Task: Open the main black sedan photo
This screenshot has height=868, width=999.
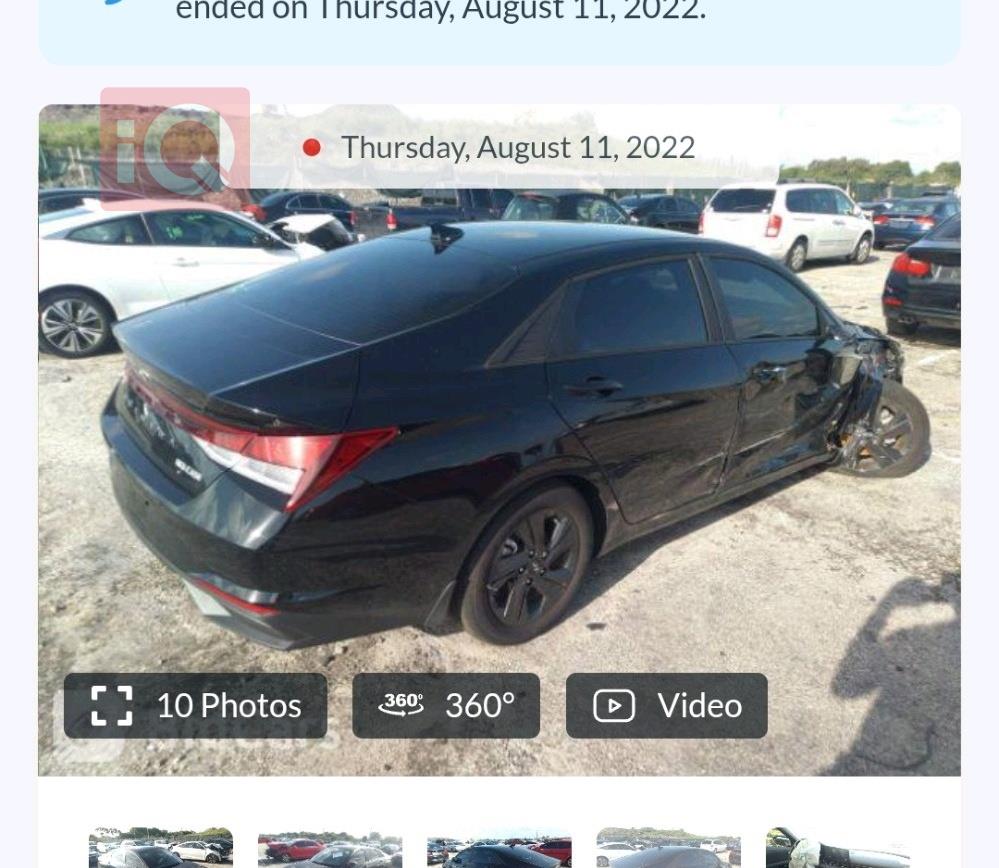Action: pyautogui.click(x=500, y=420)
